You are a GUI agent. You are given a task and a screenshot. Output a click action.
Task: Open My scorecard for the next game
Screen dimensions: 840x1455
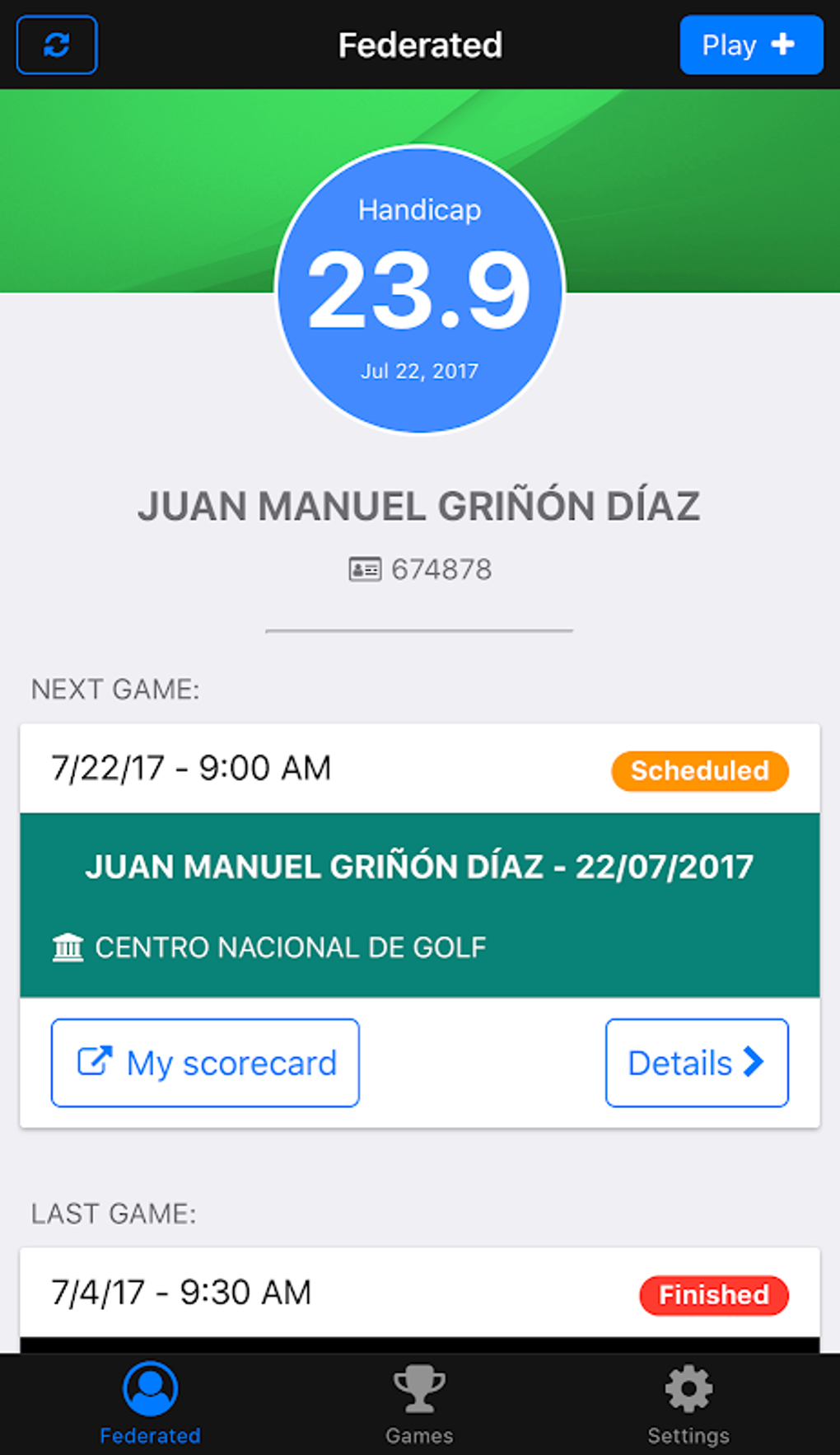click(205, 1063)
